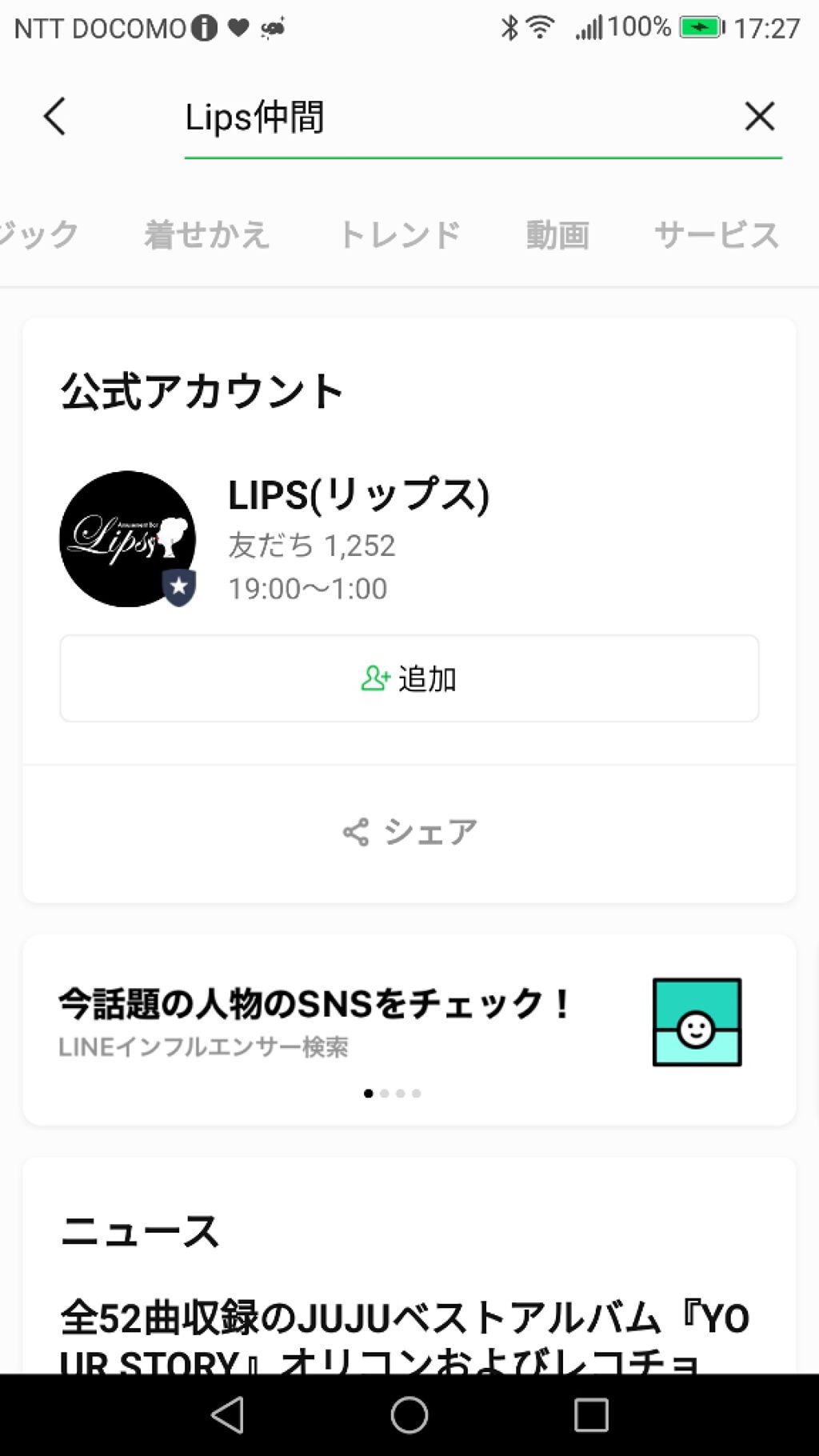Open the 動画 tab
The height and width of the screenshot is (1456, 819).
point(558,234)
